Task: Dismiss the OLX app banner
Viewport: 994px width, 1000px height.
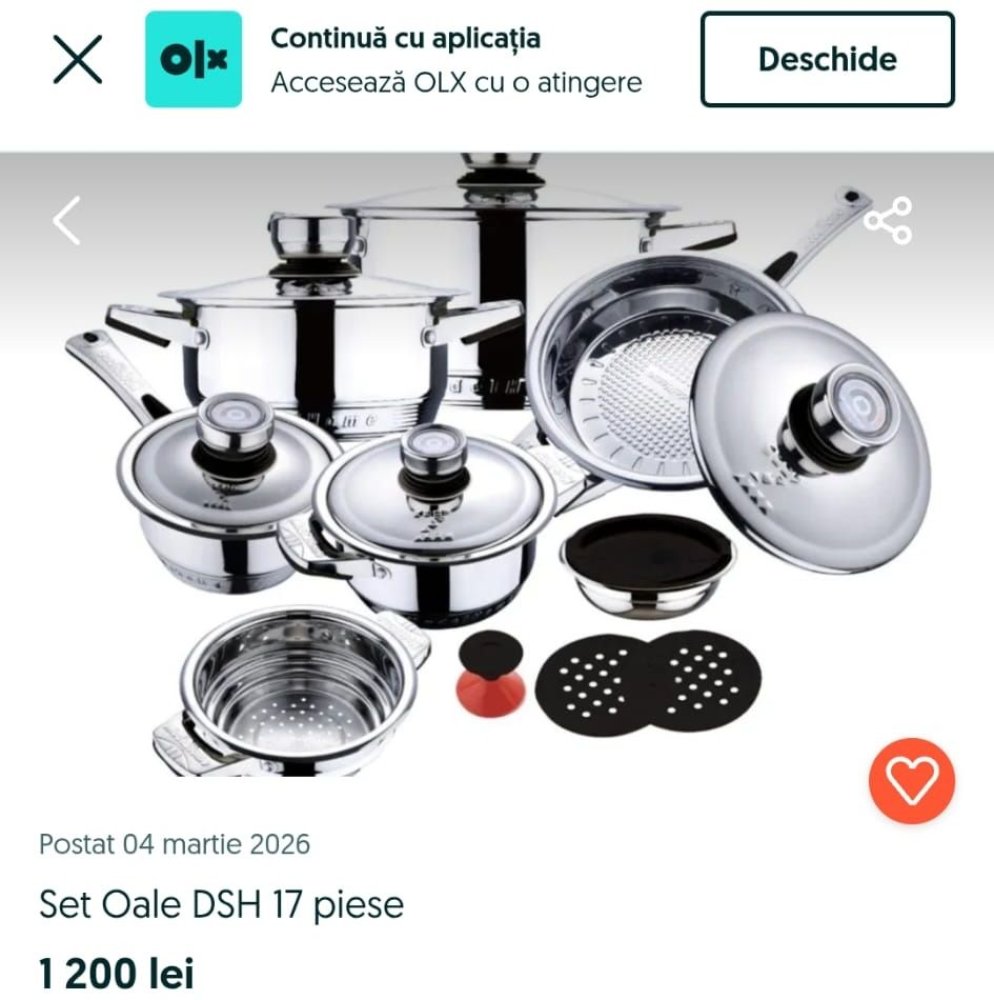Action: point(77,59)
